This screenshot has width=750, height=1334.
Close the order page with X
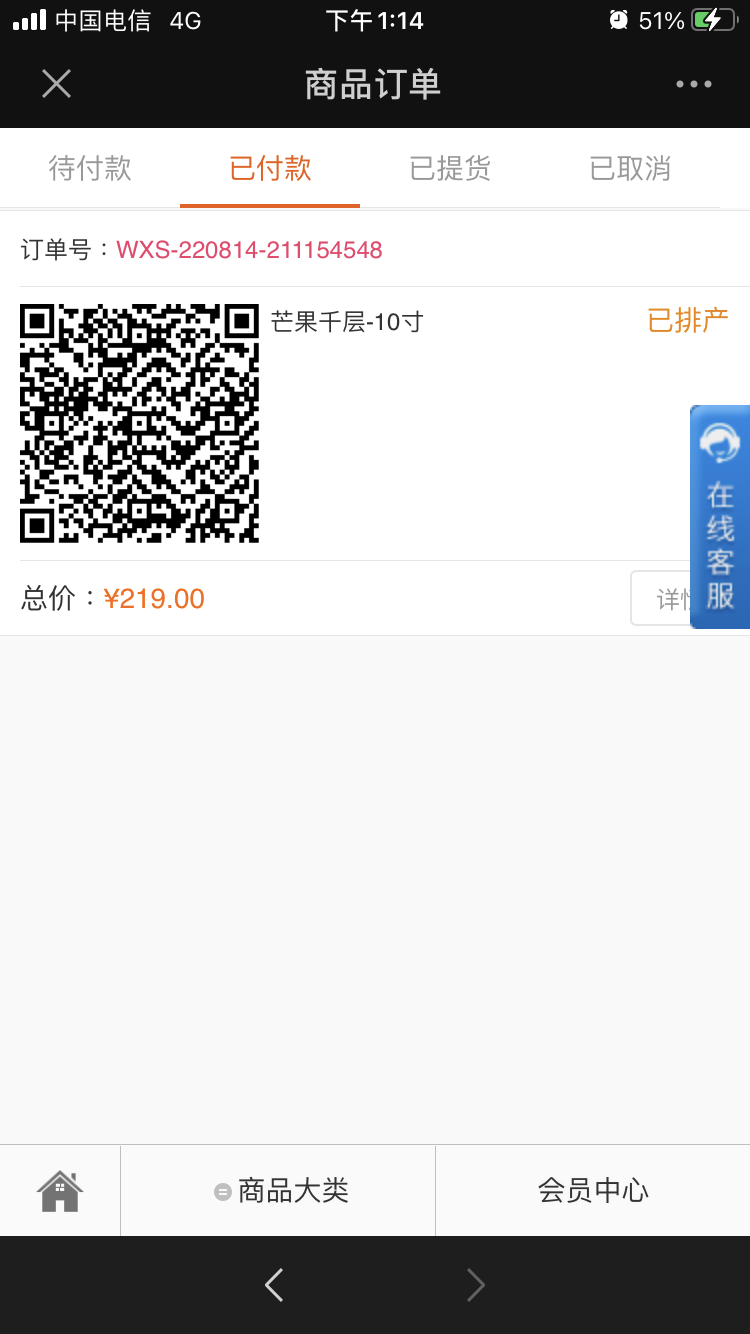[x=56, y=84]
